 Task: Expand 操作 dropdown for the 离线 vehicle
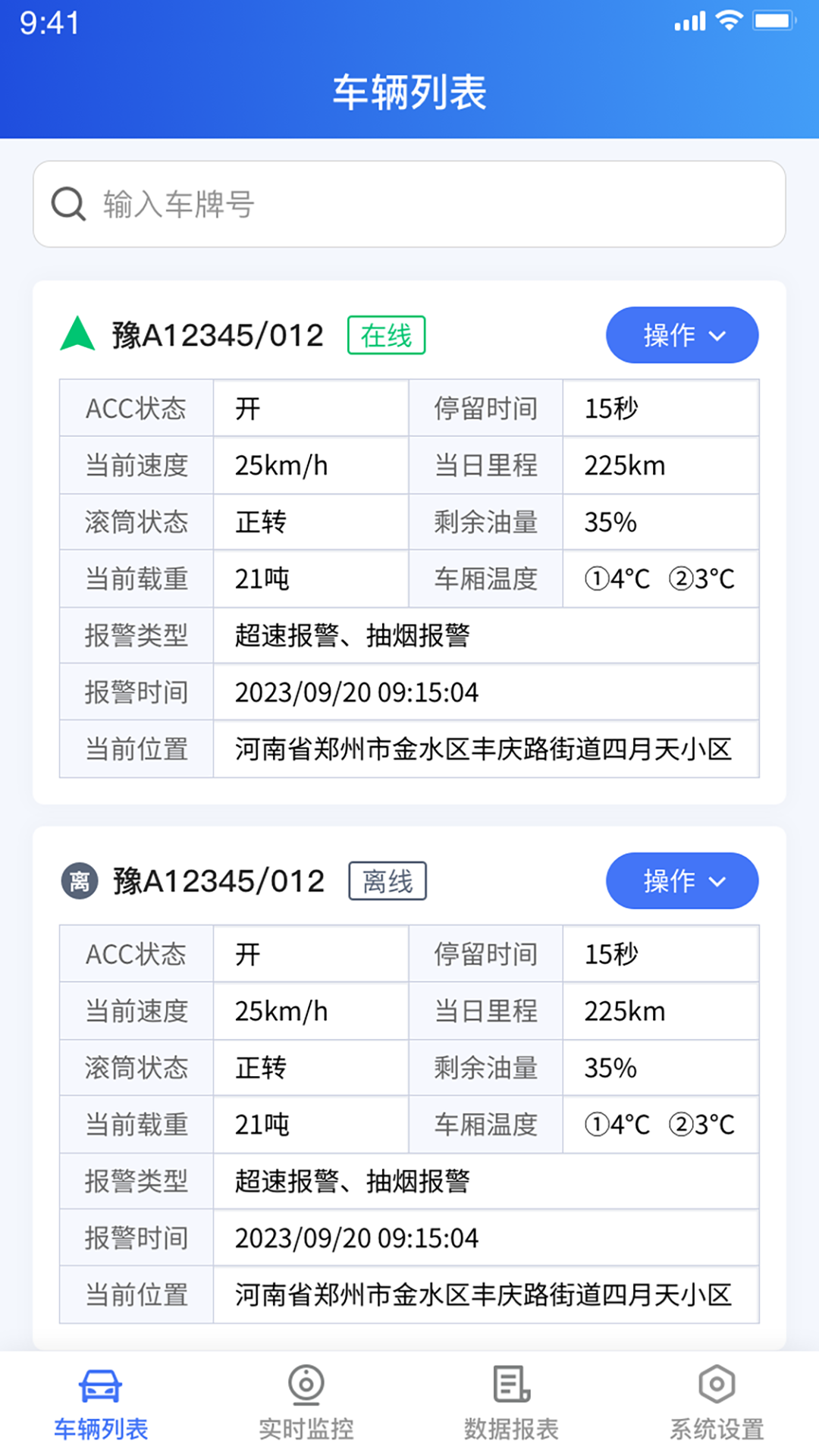(x=682, y=881)
